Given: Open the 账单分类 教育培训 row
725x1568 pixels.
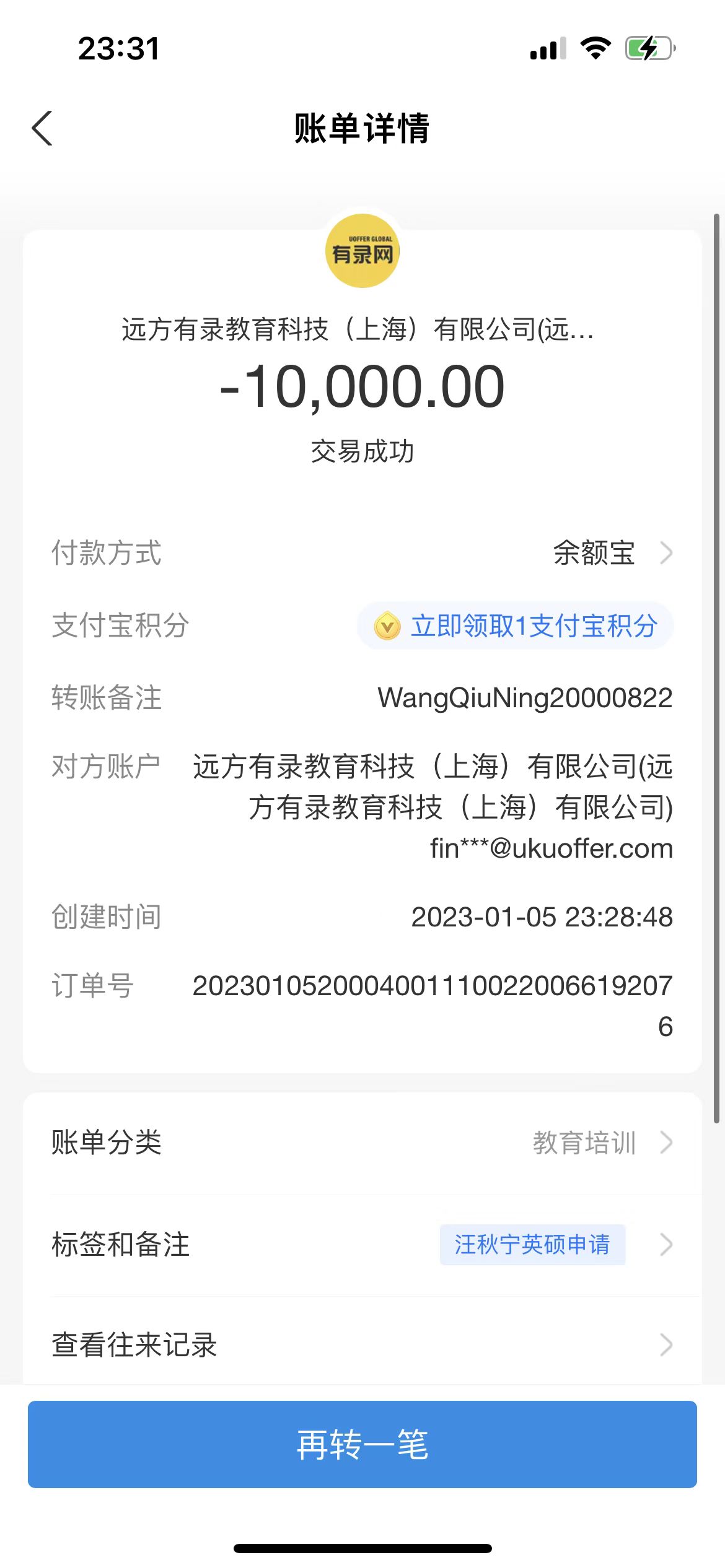Looking at the screenshot, I should pyautogui.click(x=362, y=1143).
